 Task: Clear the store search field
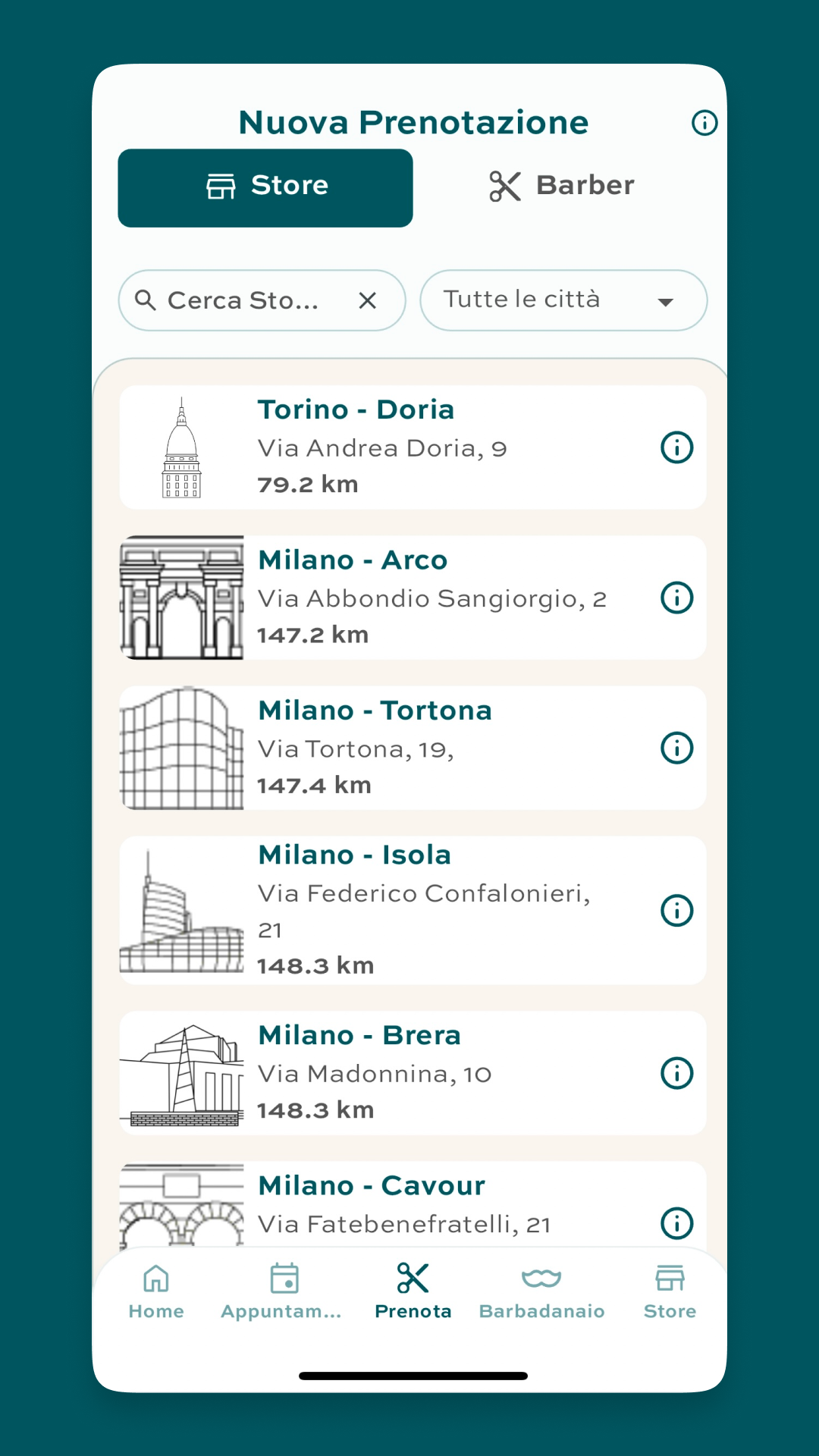point(368,301)
